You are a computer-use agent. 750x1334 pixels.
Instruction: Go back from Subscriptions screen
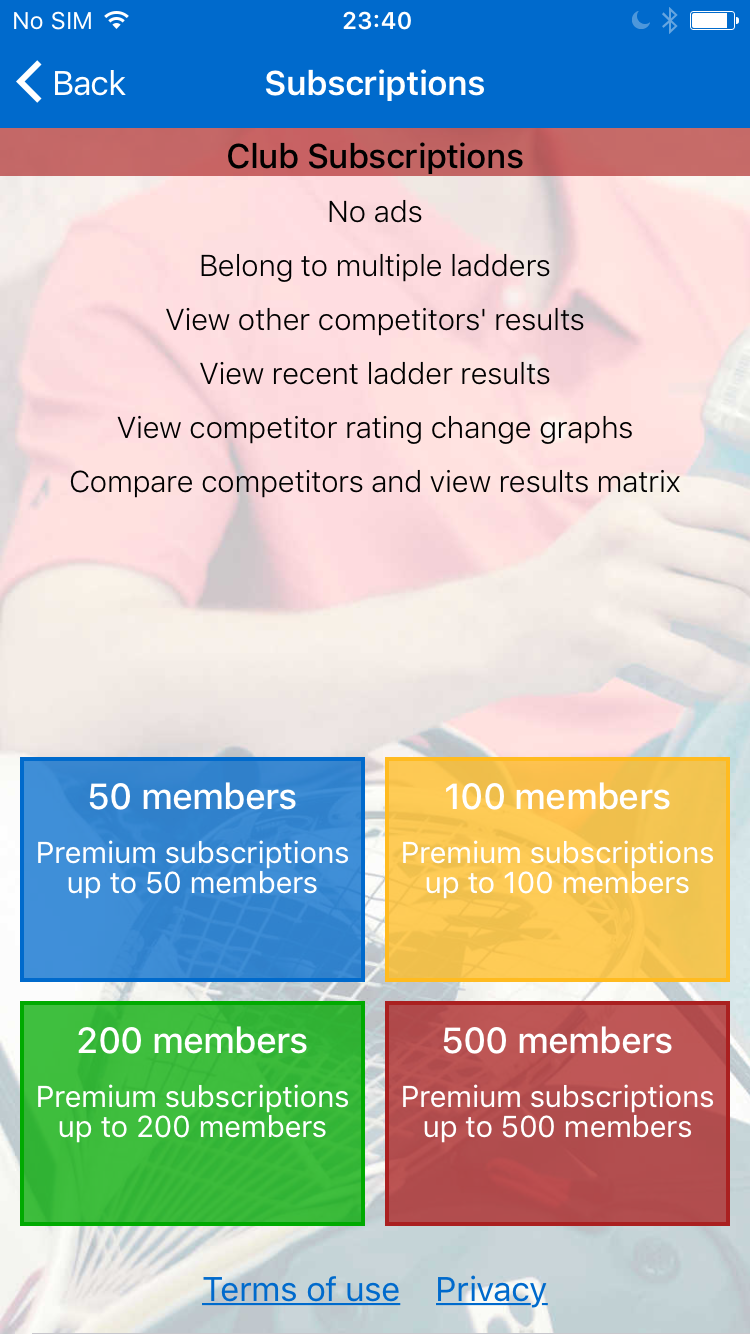70,83
